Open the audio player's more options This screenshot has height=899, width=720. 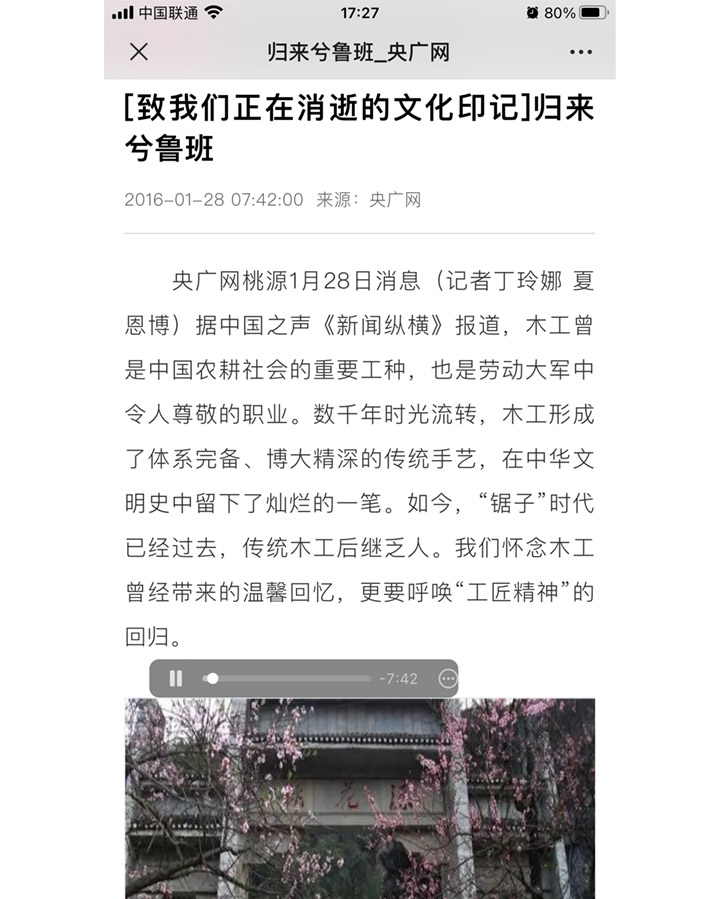(447, 678)
